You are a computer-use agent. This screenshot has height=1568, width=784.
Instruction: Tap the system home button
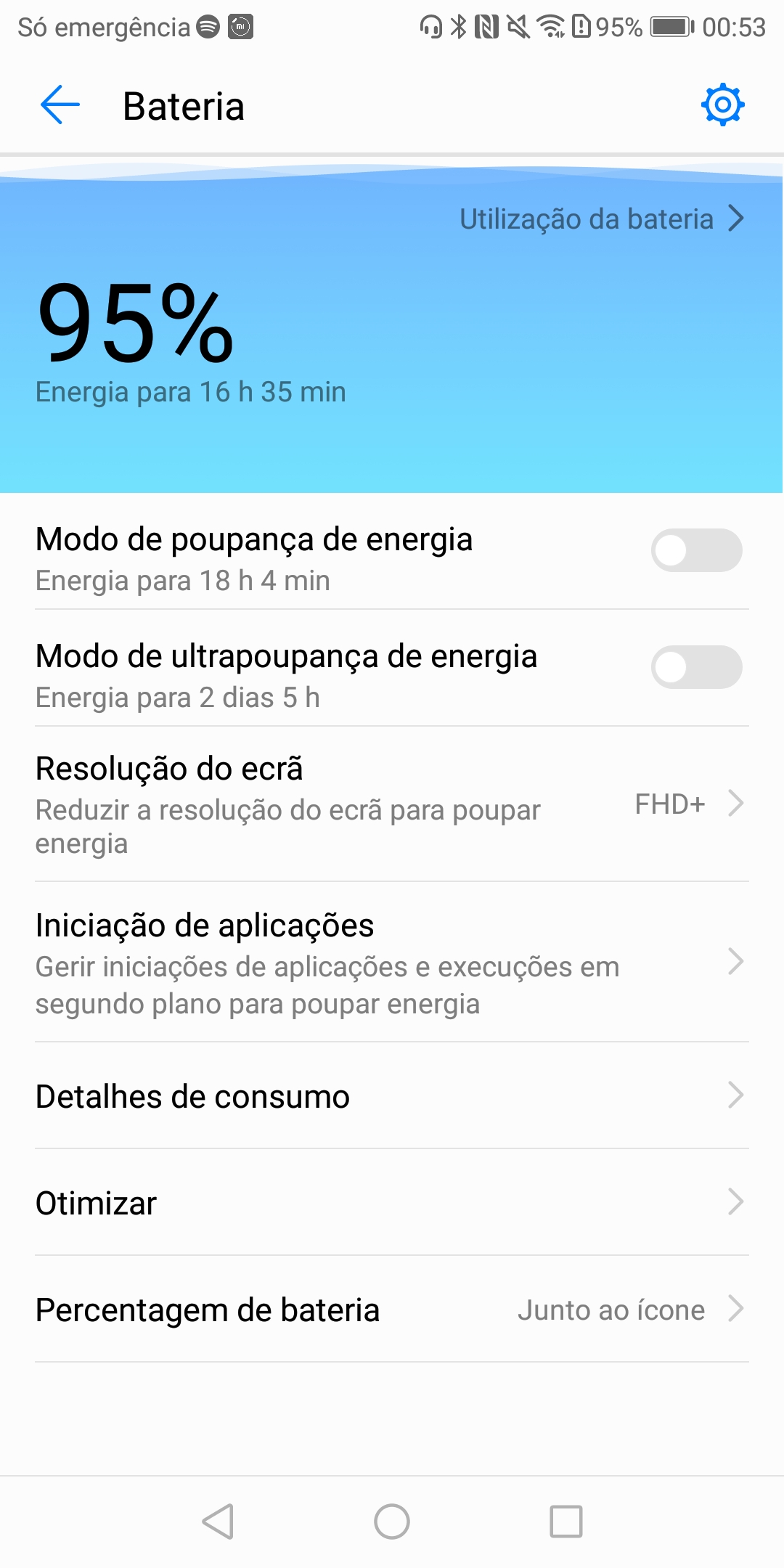click(x=392, y=1522)
